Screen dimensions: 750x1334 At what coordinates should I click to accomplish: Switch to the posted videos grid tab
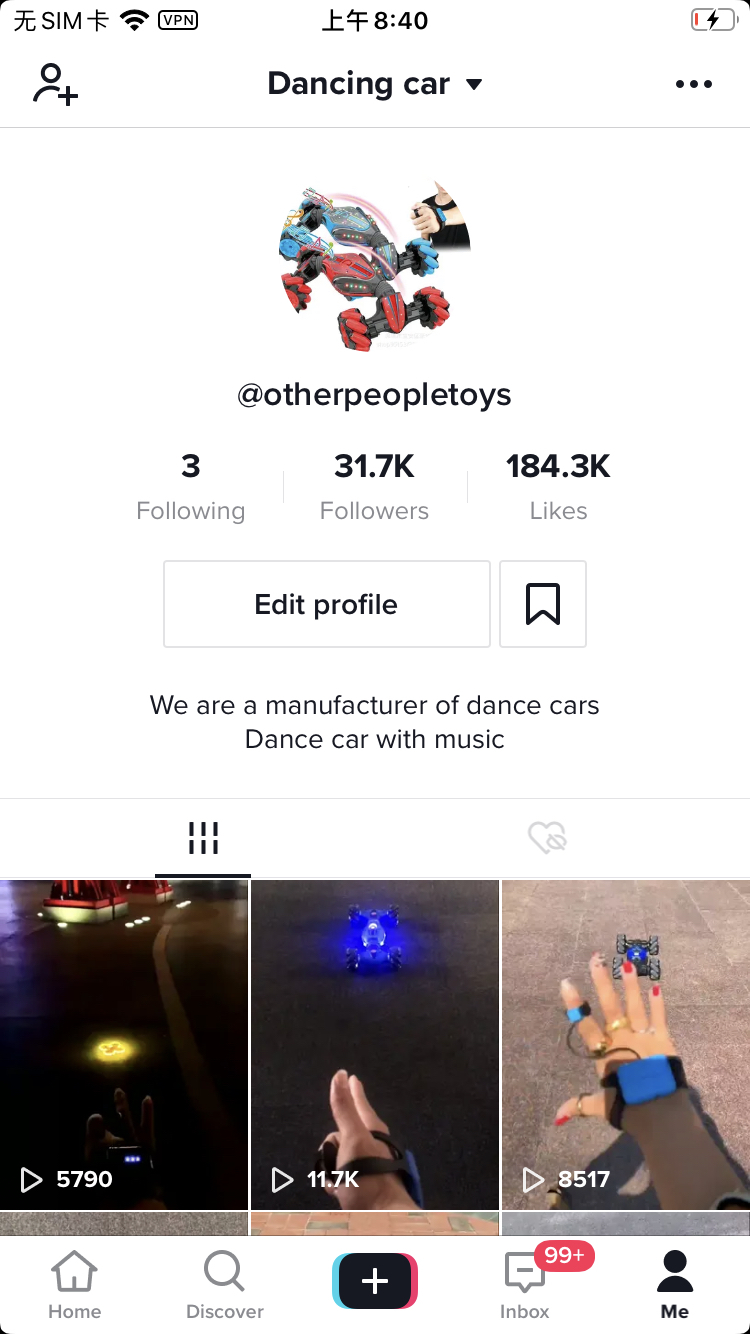(x=203, y=838)
